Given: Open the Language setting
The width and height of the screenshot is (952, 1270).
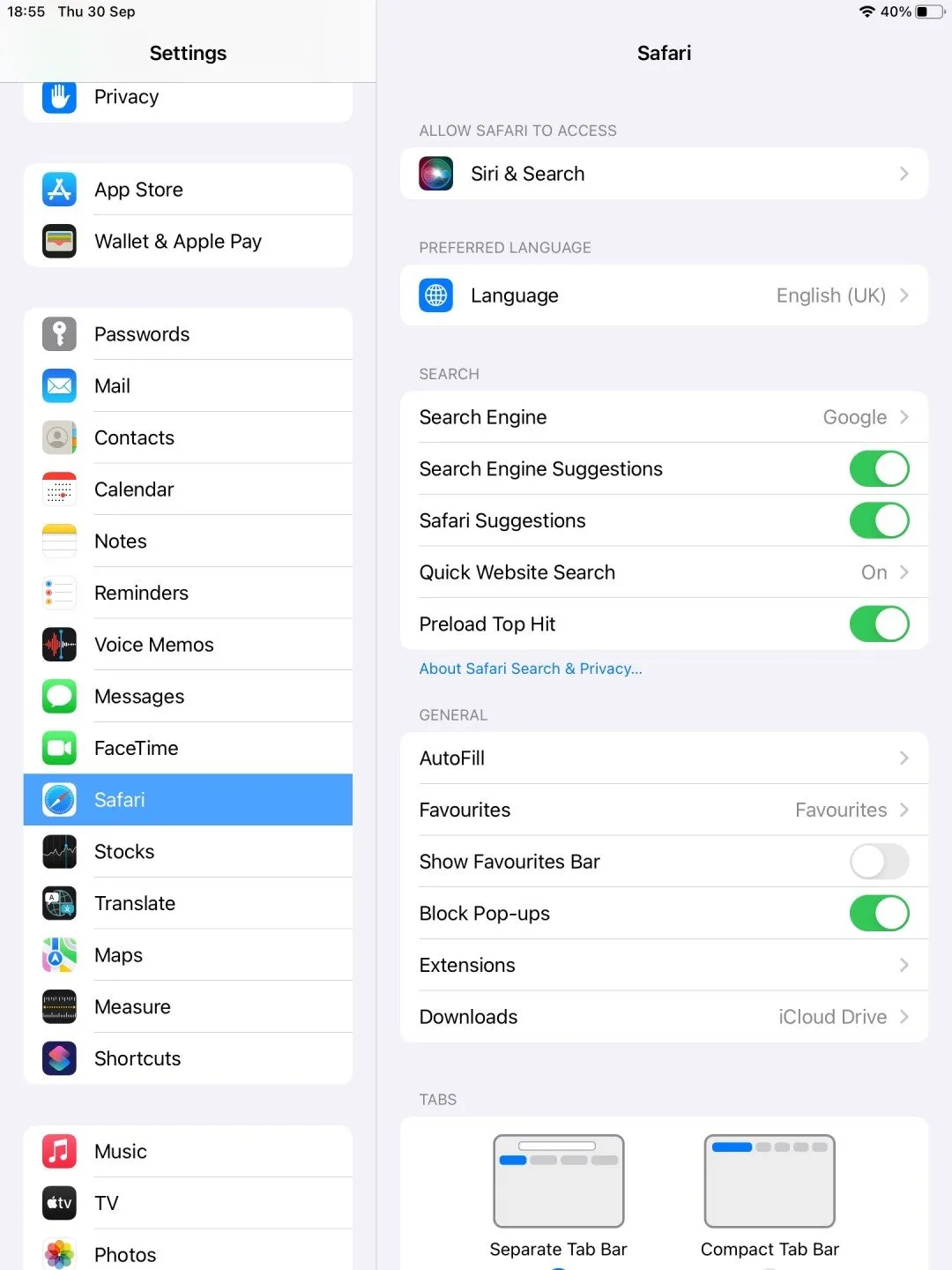Looking at the screenshot, I should tap(663, 295).
